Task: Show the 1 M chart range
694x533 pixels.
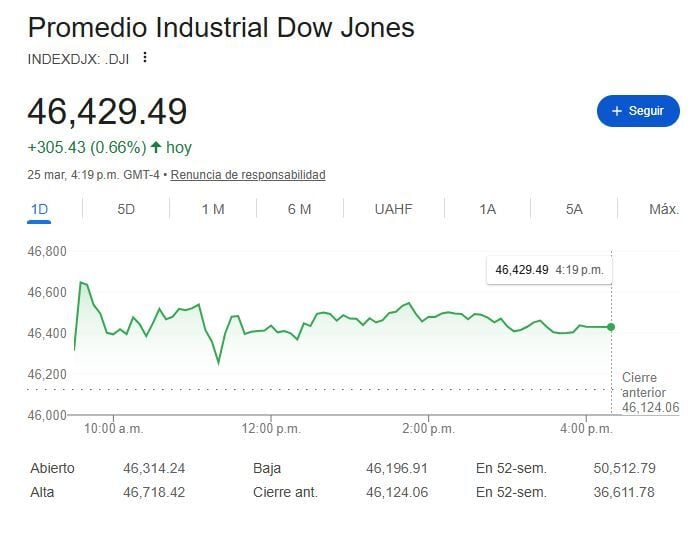Action: click(x=213, y=209)
